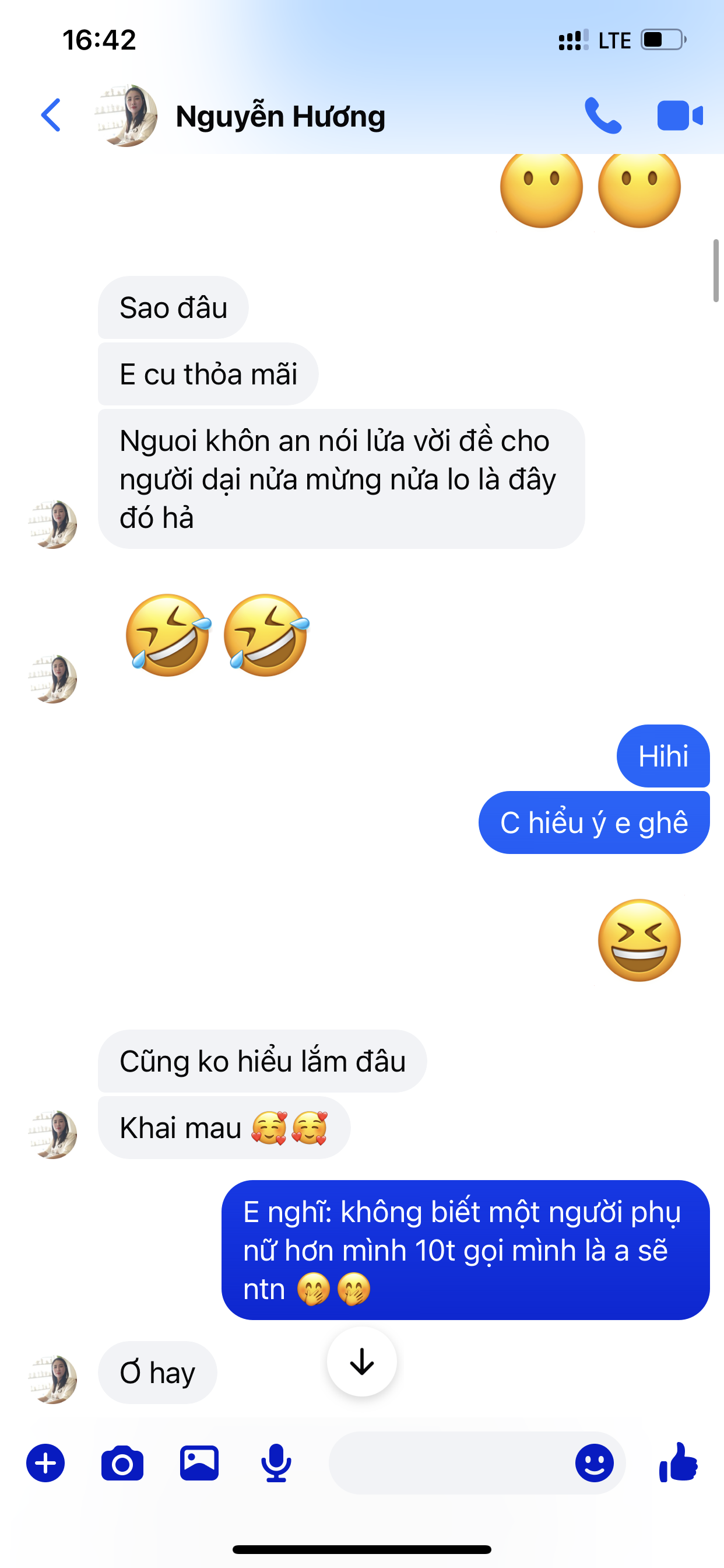Jump to the latest messages
The width and height of the screenshot is (724, 1568).
point(362,1361)
